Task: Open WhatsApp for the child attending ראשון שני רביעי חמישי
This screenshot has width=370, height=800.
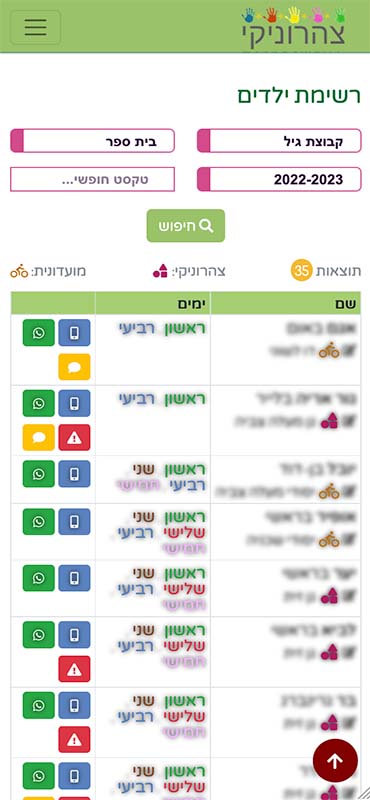Action: click(x=38, y=473)
